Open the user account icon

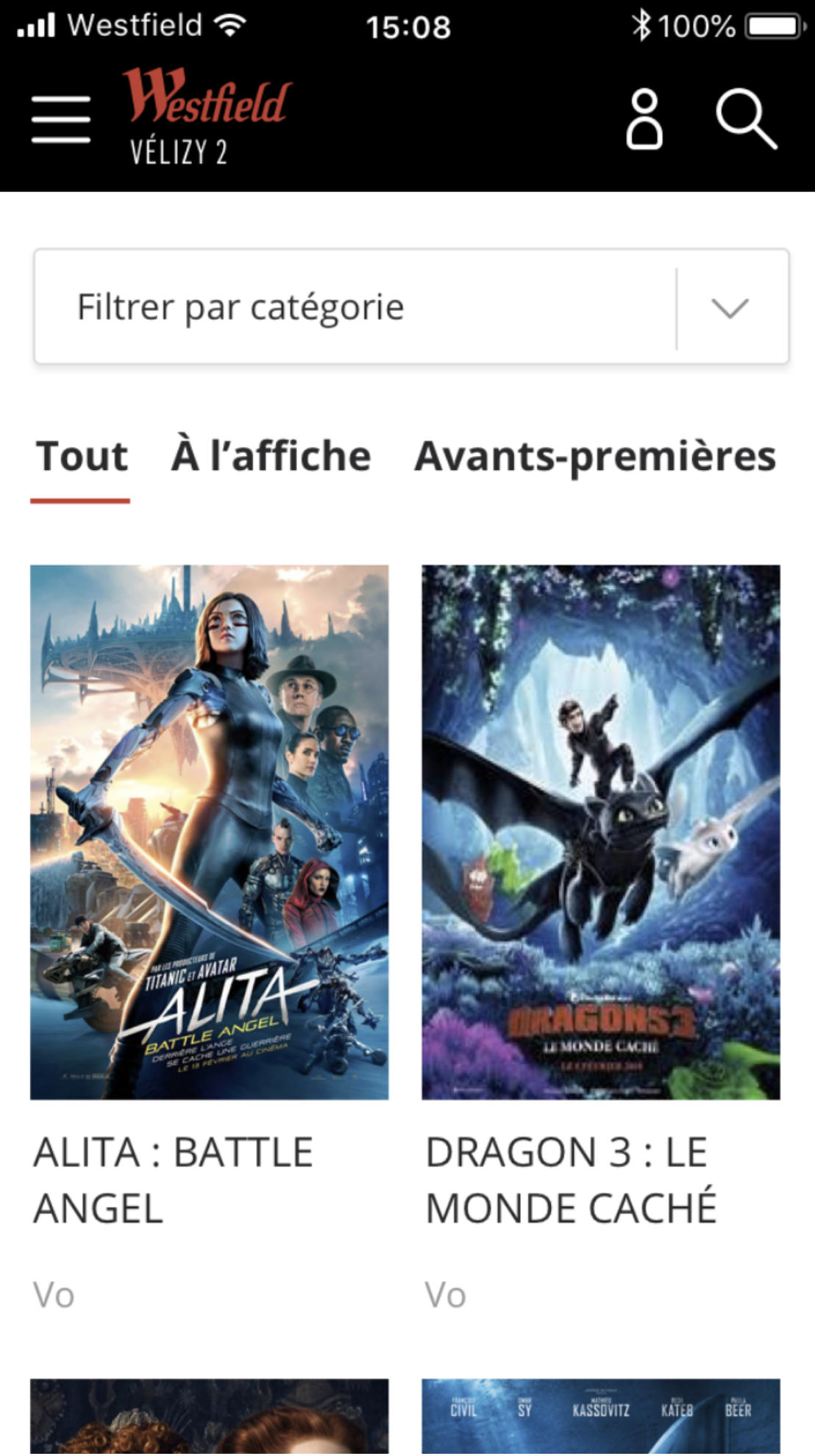click(x=644, y=119)
